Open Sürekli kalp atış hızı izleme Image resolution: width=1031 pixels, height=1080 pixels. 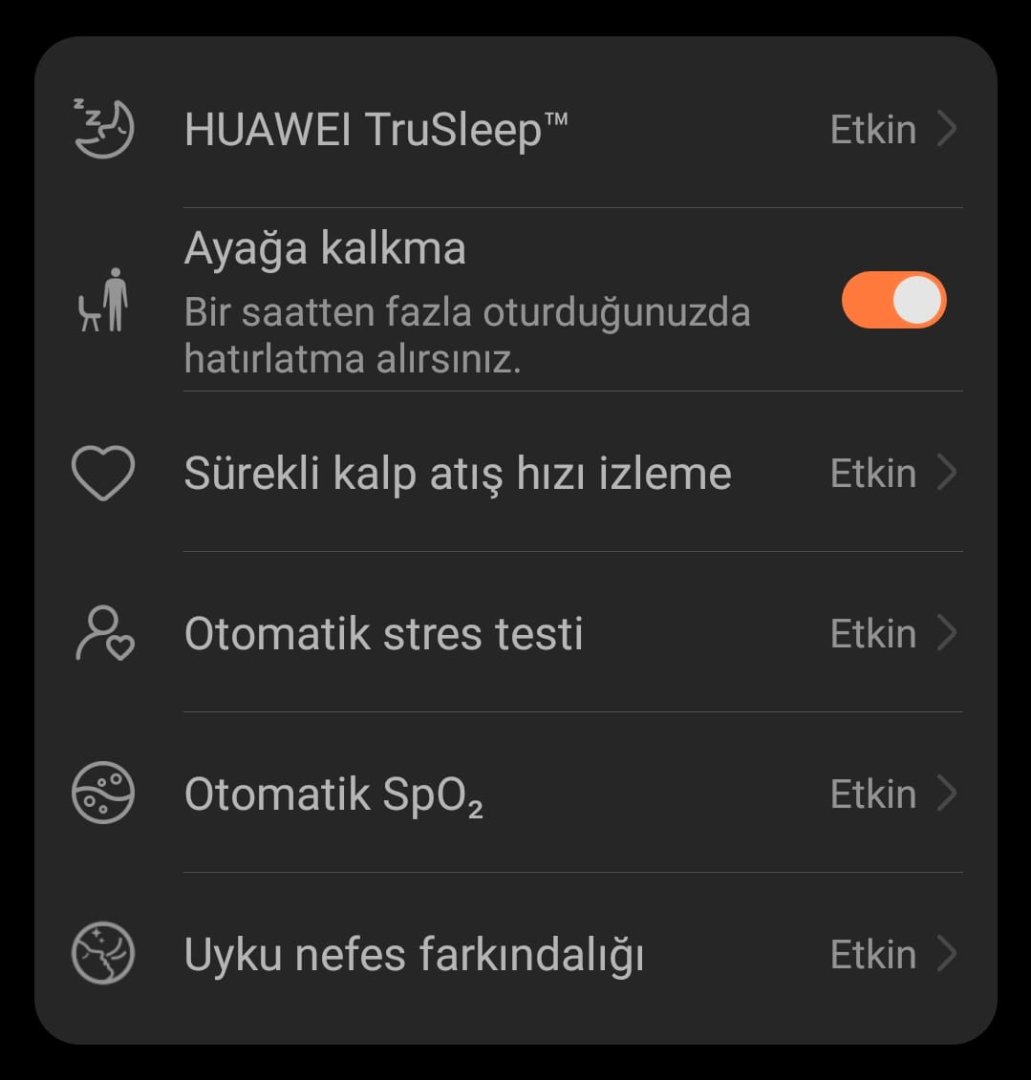click(x=515, y=473)
